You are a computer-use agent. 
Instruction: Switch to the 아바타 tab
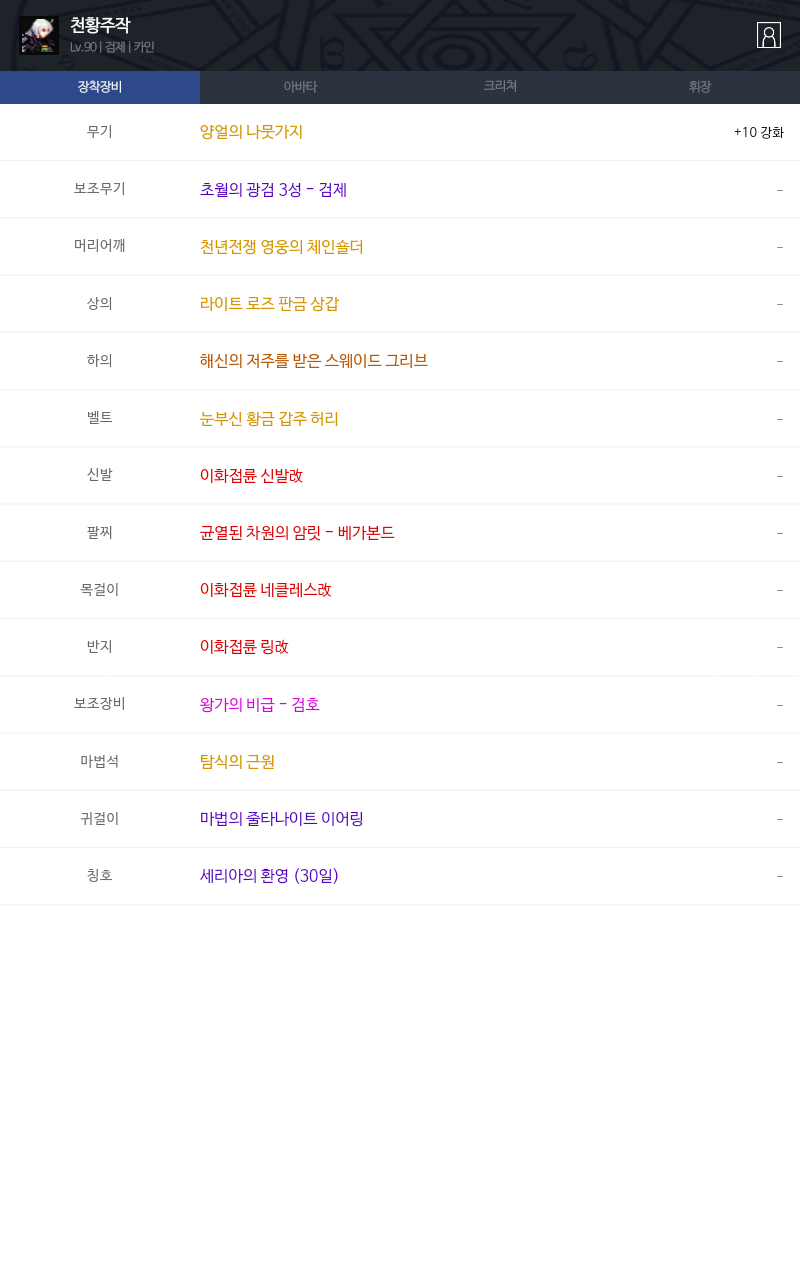(x=300, y=87)
